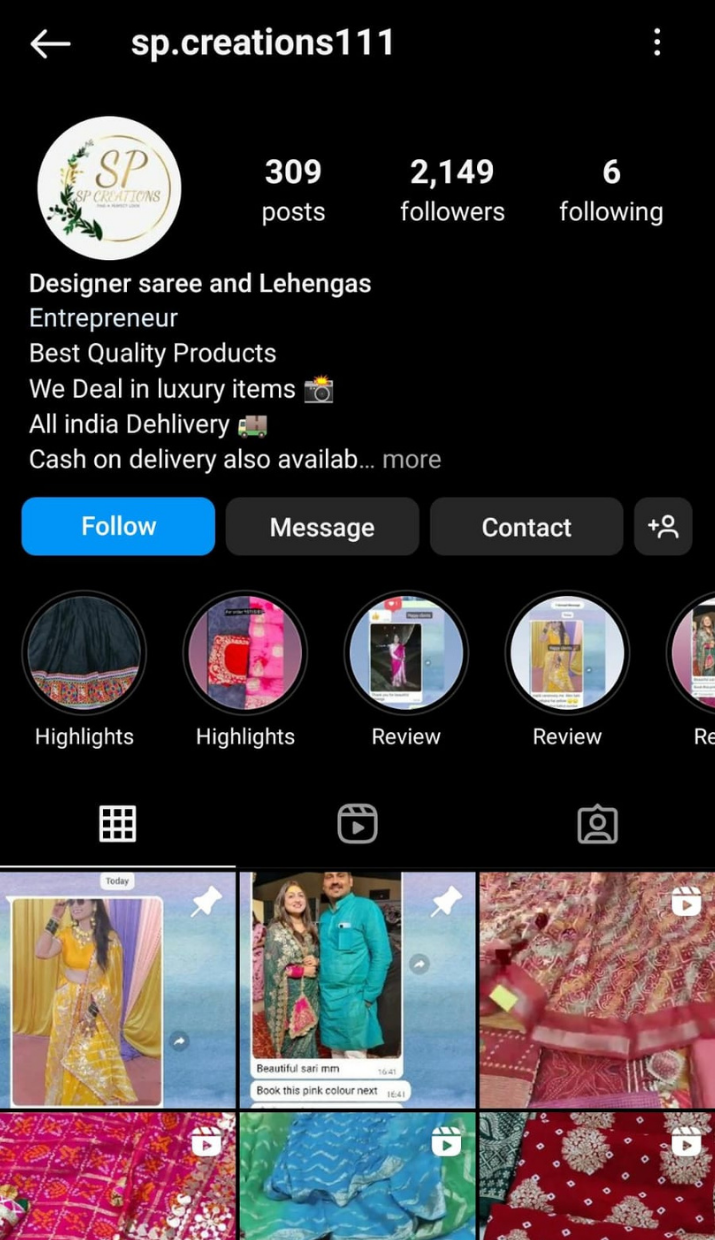Open pinned post with couple in green
This screenshot has height=1240, width=715.
pyautogui.click(x=357, y=988)
